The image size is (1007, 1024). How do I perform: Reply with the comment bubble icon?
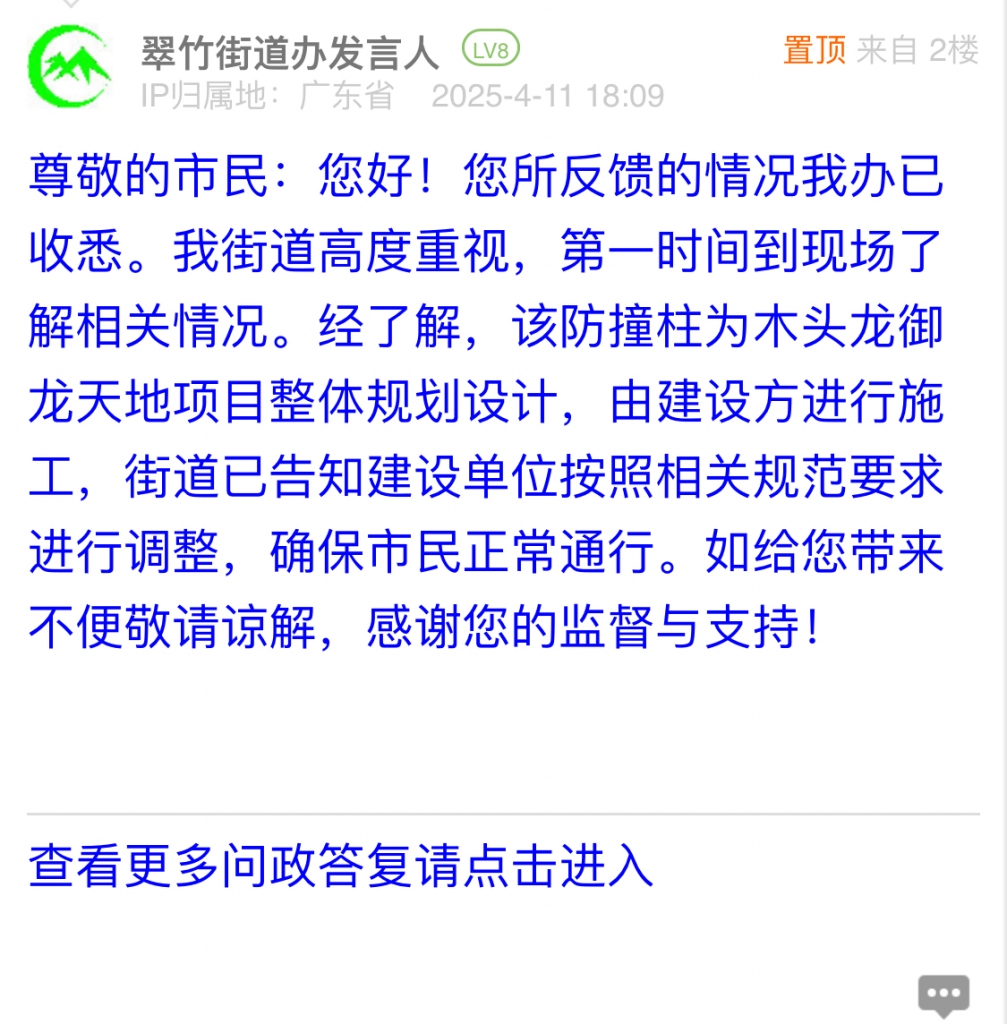943,996
